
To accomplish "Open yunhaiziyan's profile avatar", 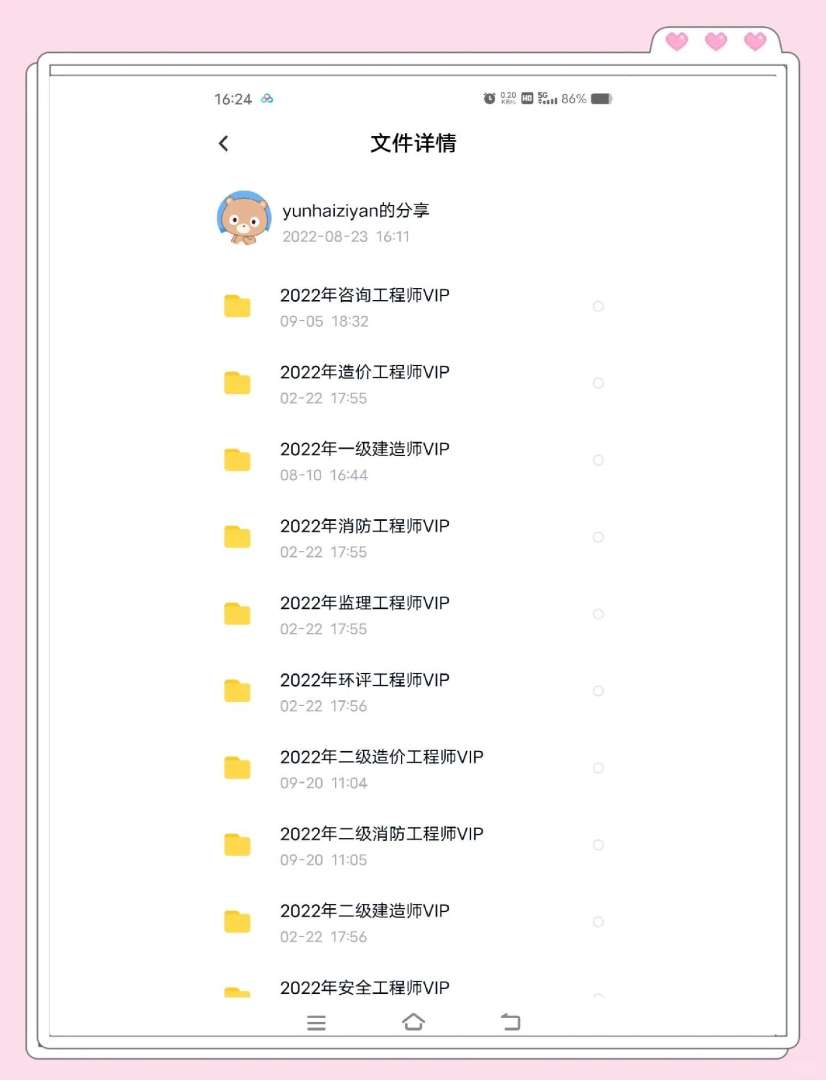I will [244, 219].
